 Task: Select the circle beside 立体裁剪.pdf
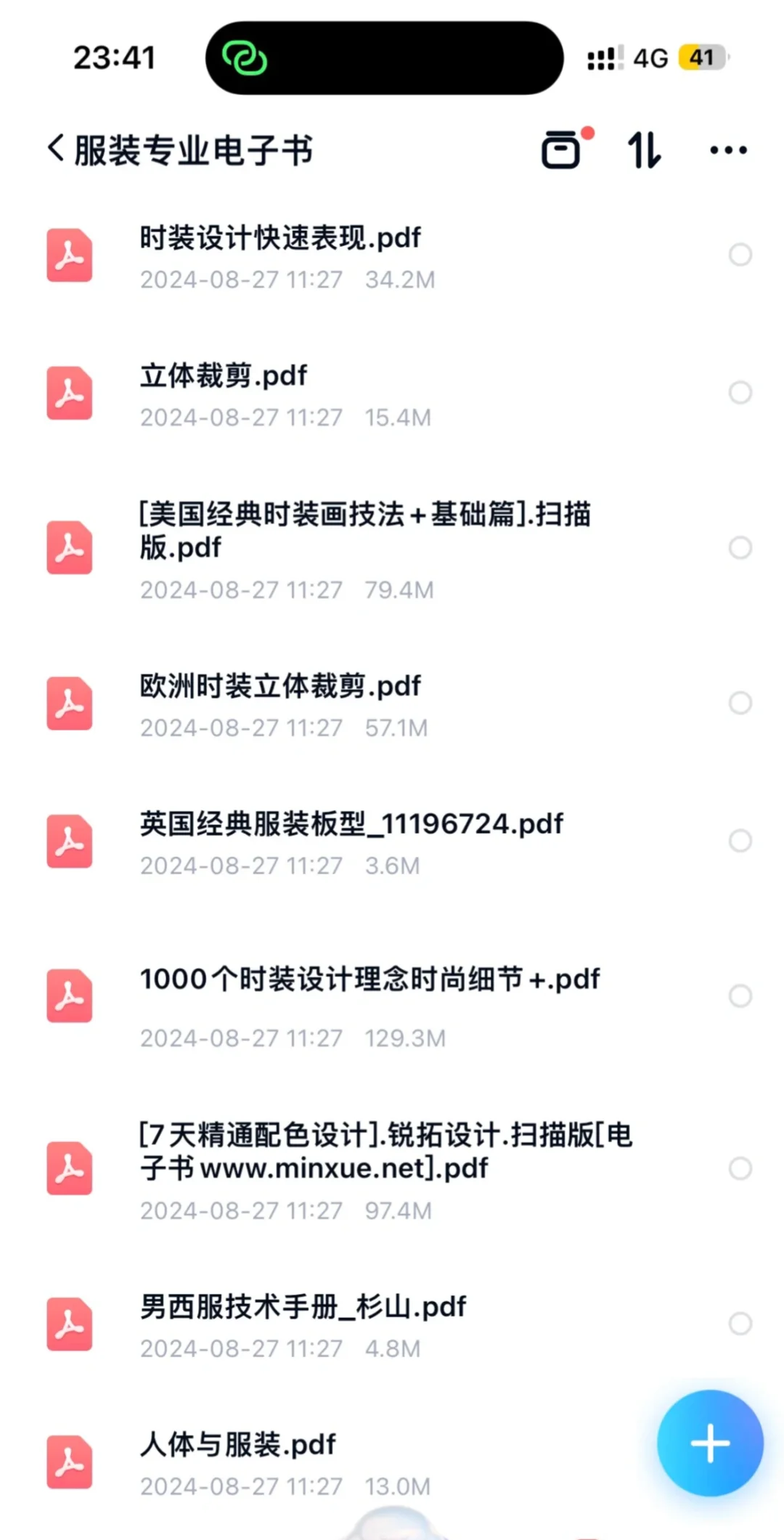pyautogui.click(x=740, y=393)
